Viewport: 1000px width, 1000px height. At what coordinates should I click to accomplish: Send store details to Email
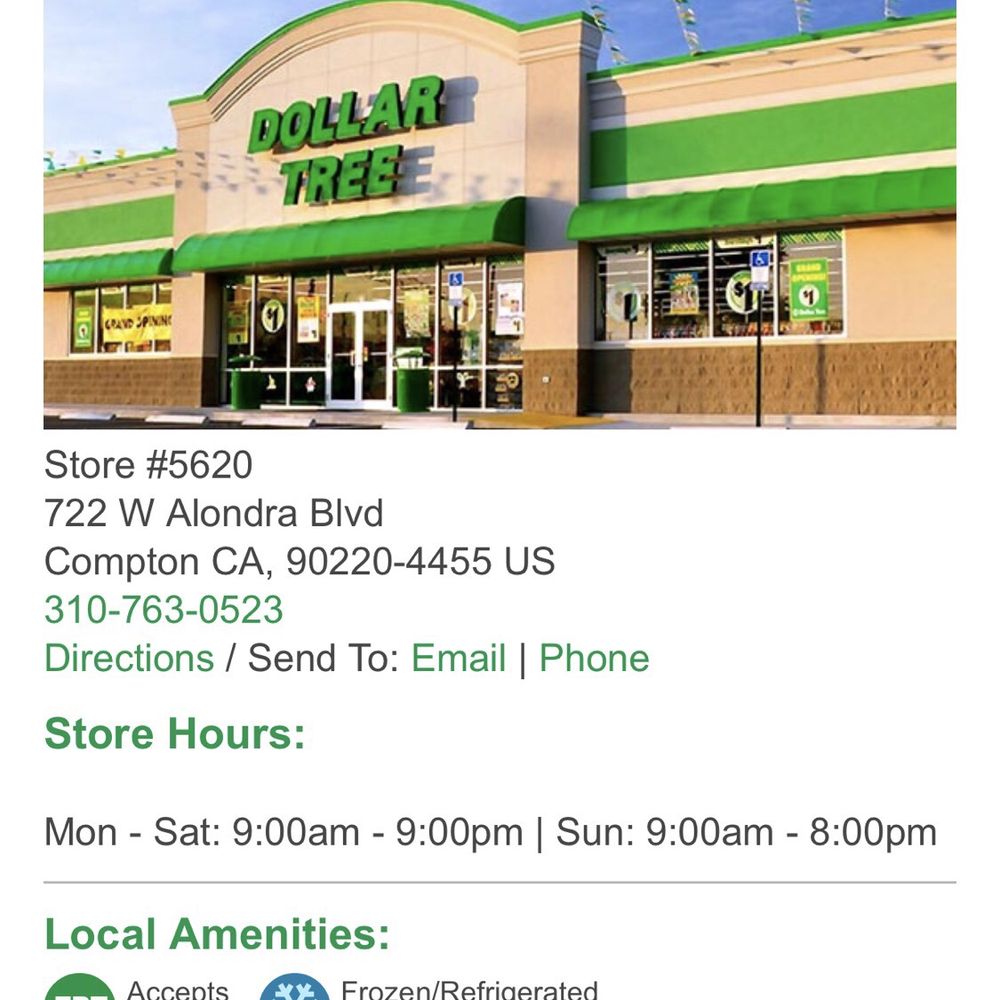click(x=458, y=658)
